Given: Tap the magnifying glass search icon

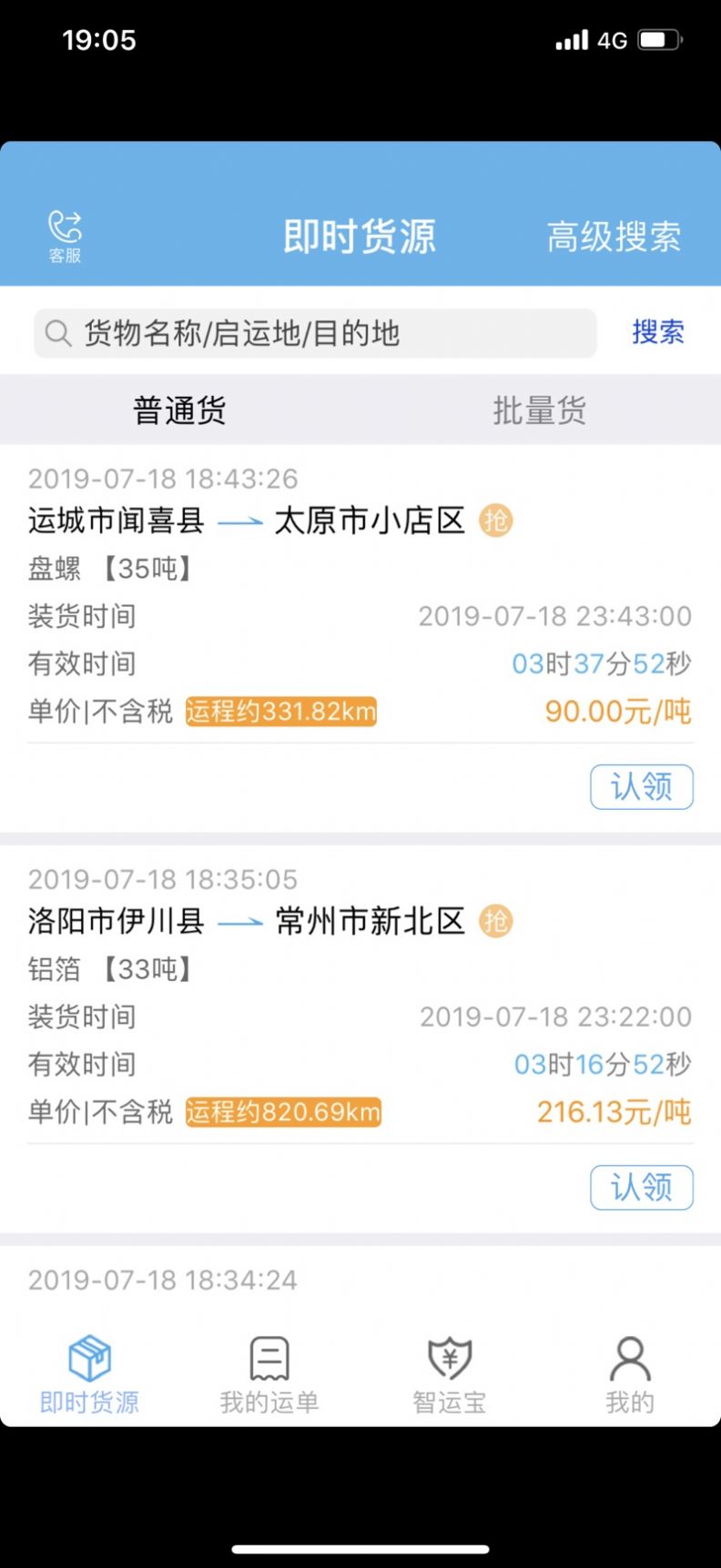Looking at the screenshot, I should (x=57, y=333).
